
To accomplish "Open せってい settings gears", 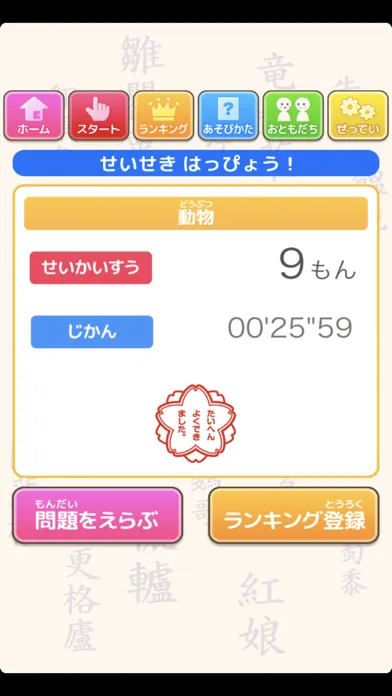I will coord(358,115).
